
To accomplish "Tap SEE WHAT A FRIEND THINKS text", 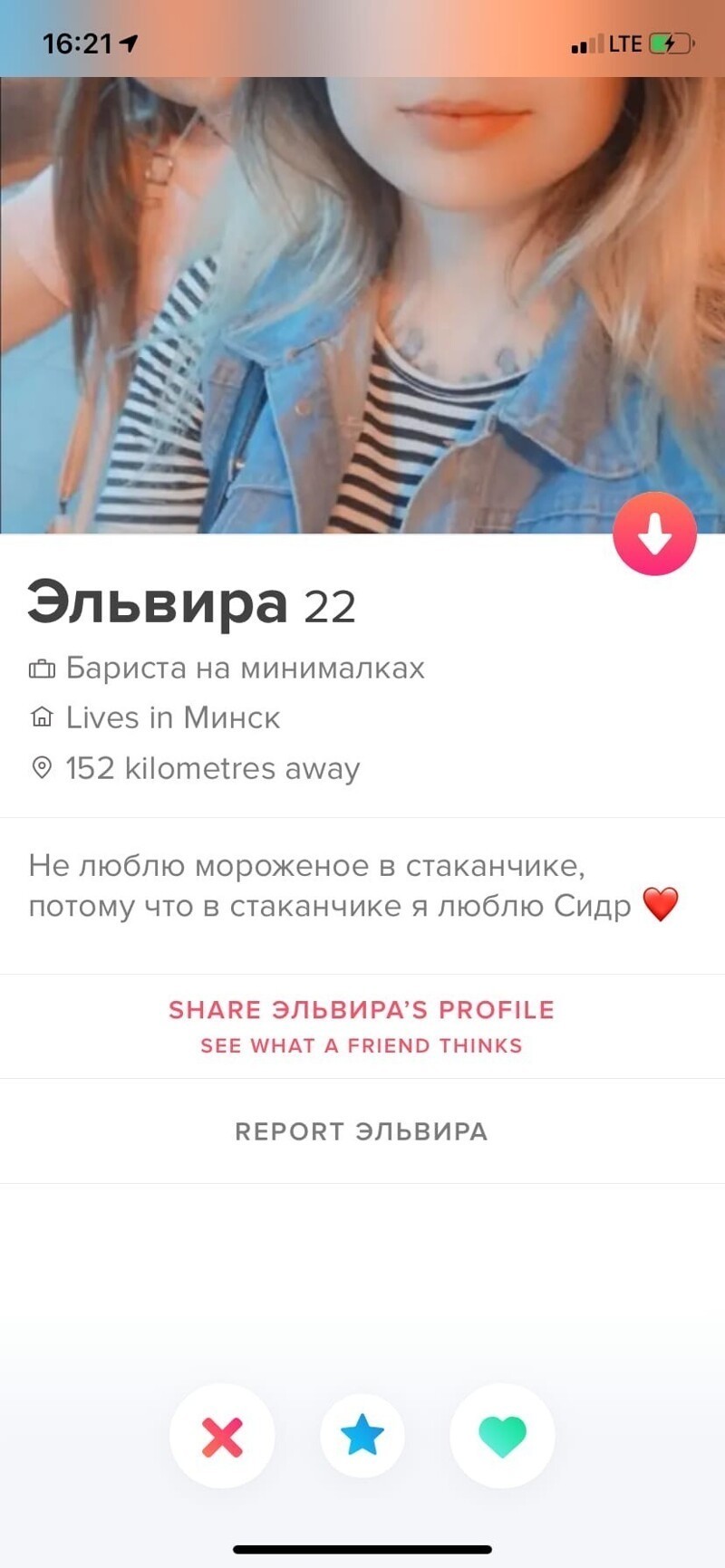I will point(362,1045).
